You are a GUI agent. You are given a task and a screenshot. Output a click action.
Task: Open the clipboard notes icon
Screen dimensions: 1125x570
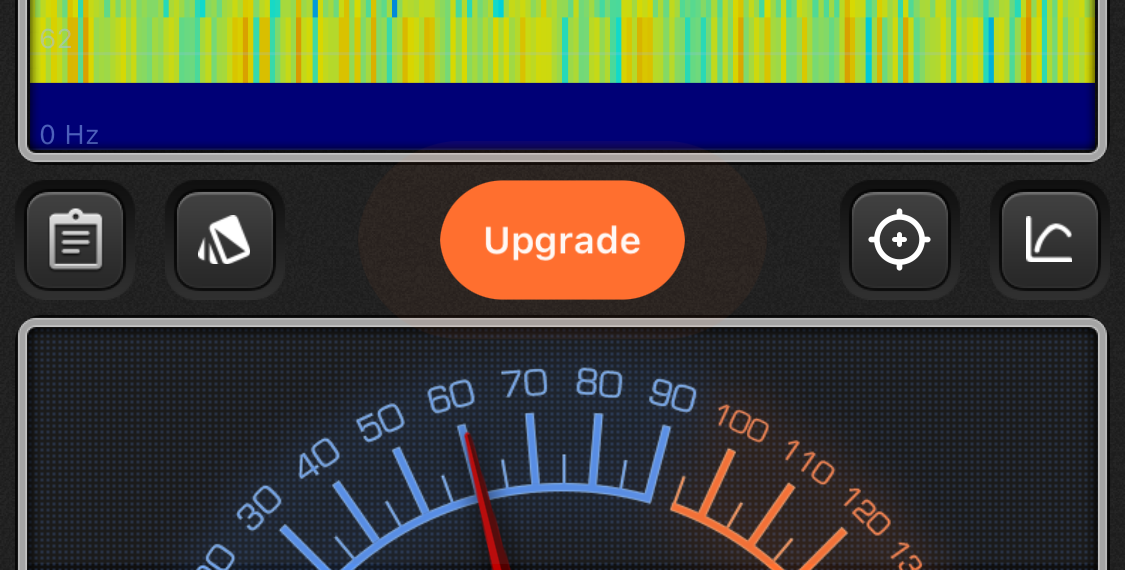(75, 240)
